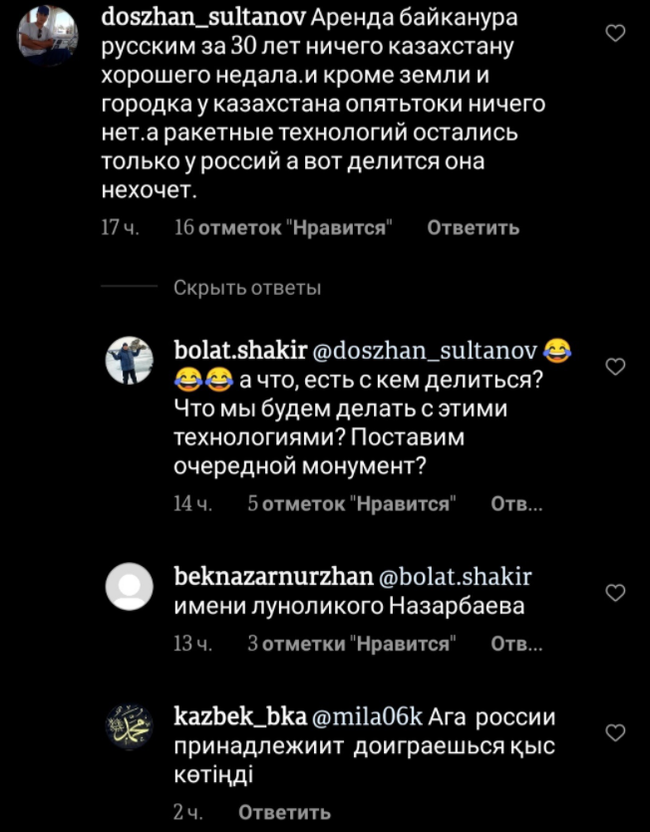Image resolution: width=650 pixels, height=832 pixels.
Task: Like bolat.shakir's reply
Action: pos(616,367)
